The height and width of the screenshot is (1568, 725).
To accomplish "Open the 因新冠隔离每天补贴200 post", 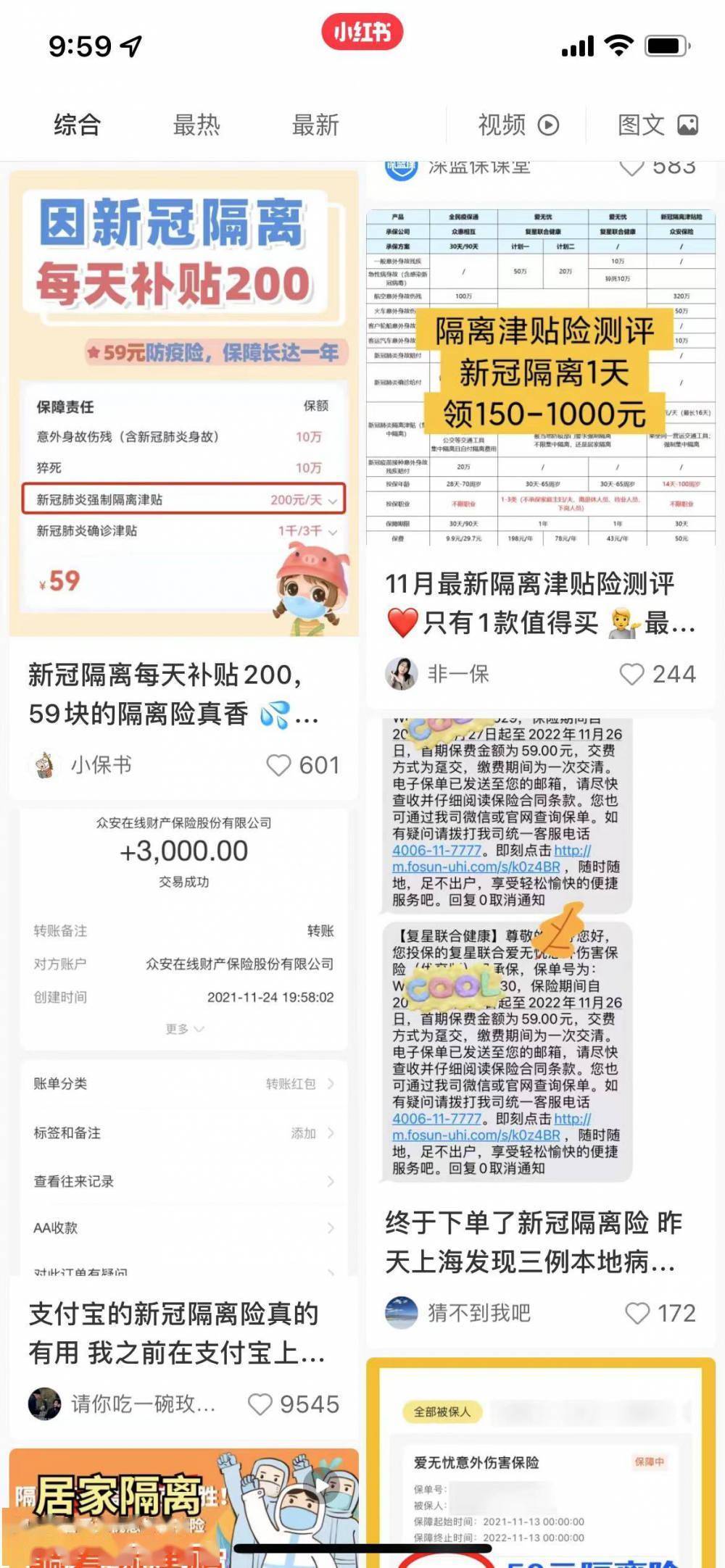I will pos(183,406).
